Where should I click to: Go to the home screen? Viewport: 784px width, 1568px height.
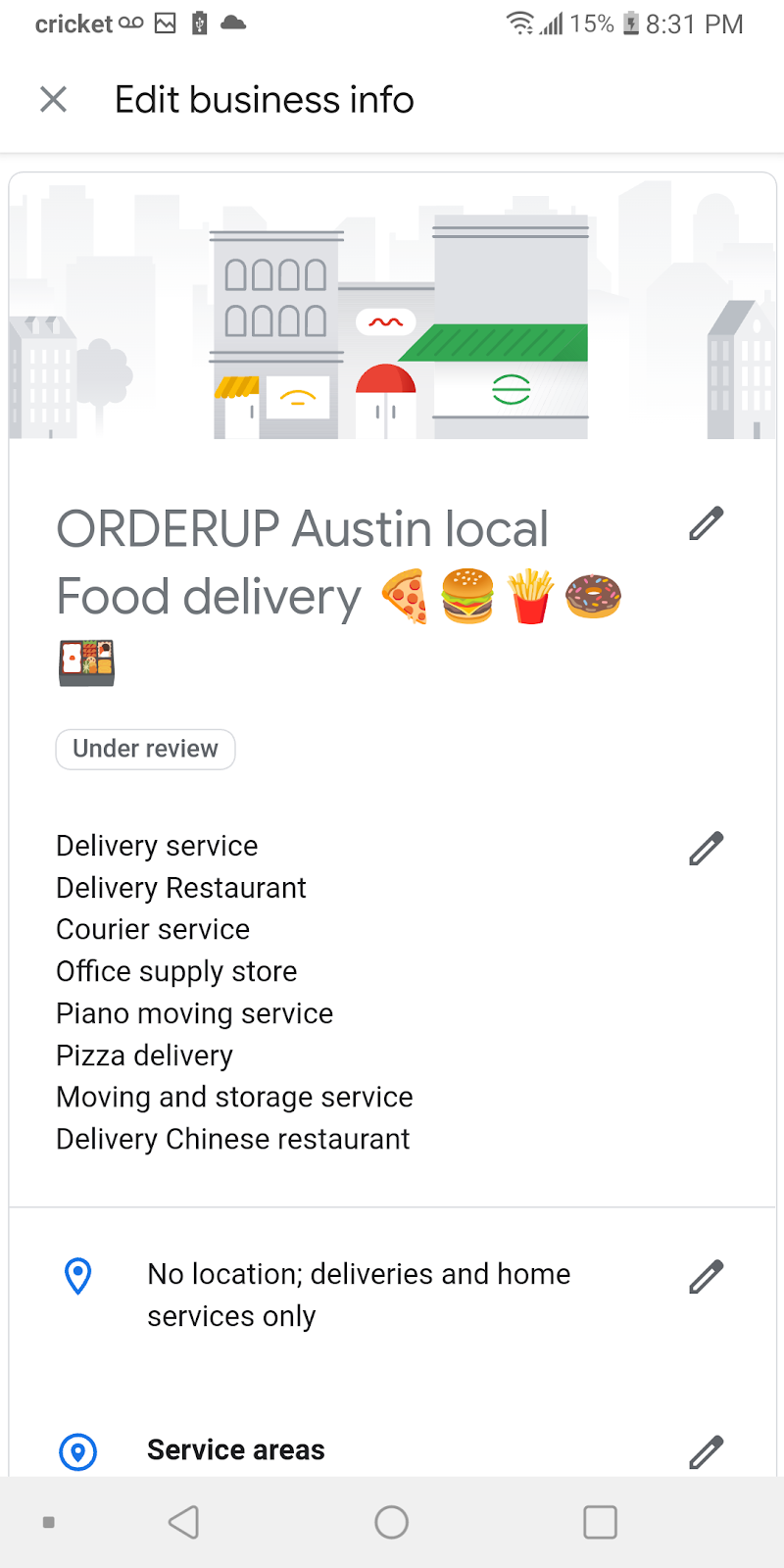pos(392,1522)
